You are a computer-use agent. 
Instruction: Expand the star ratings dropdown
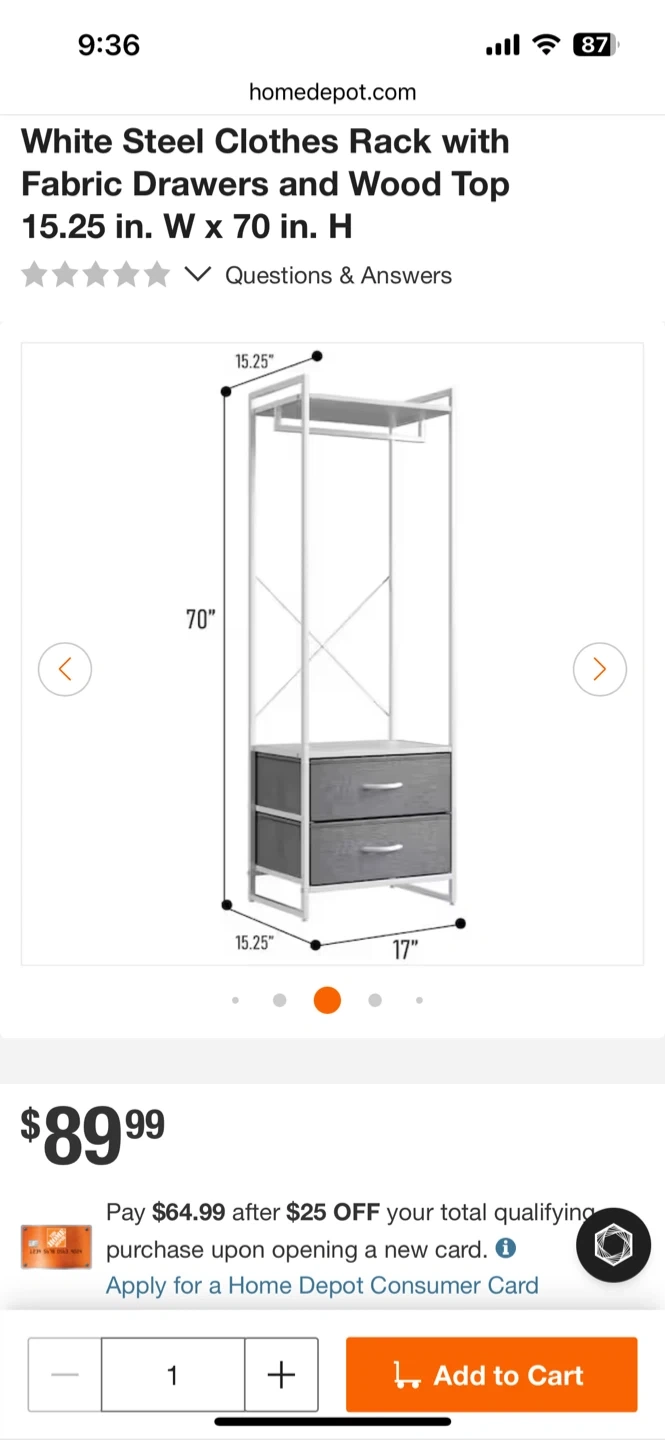tap(198, 274)
